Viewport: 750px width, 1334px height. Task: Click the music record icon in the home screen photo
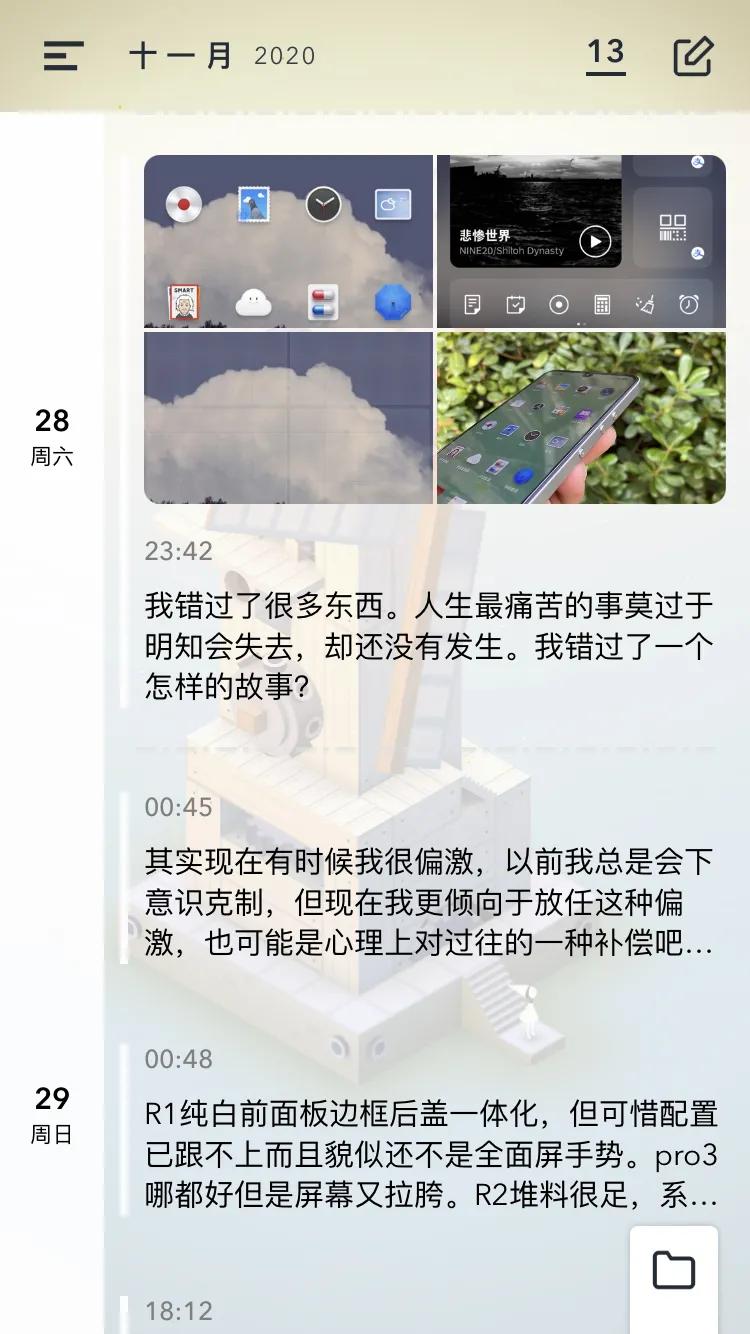184,204
